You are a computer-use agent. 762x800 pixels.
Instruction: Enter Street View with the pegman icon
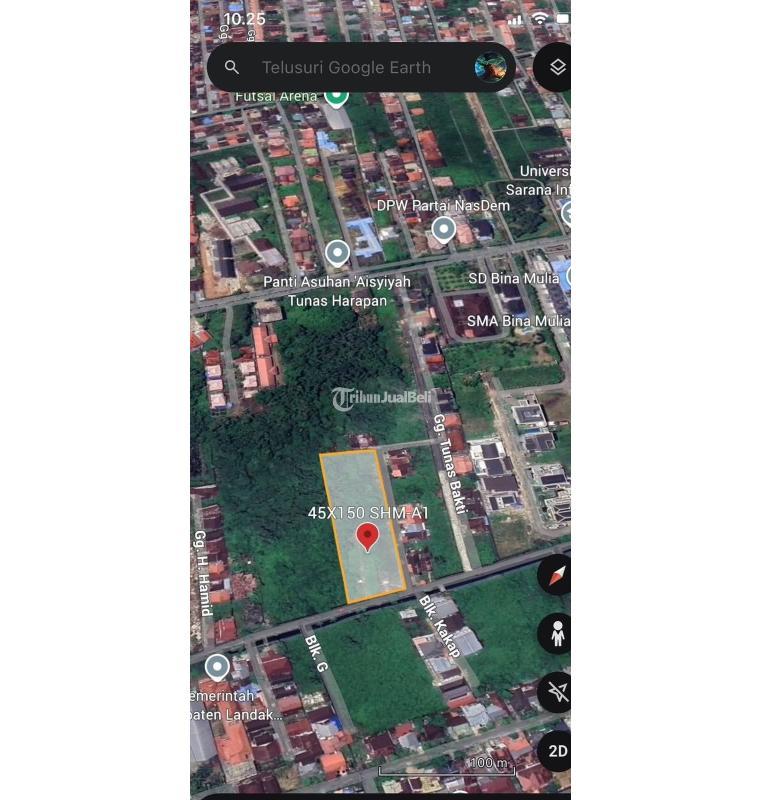pyautogui.click(x=557, y=633)
